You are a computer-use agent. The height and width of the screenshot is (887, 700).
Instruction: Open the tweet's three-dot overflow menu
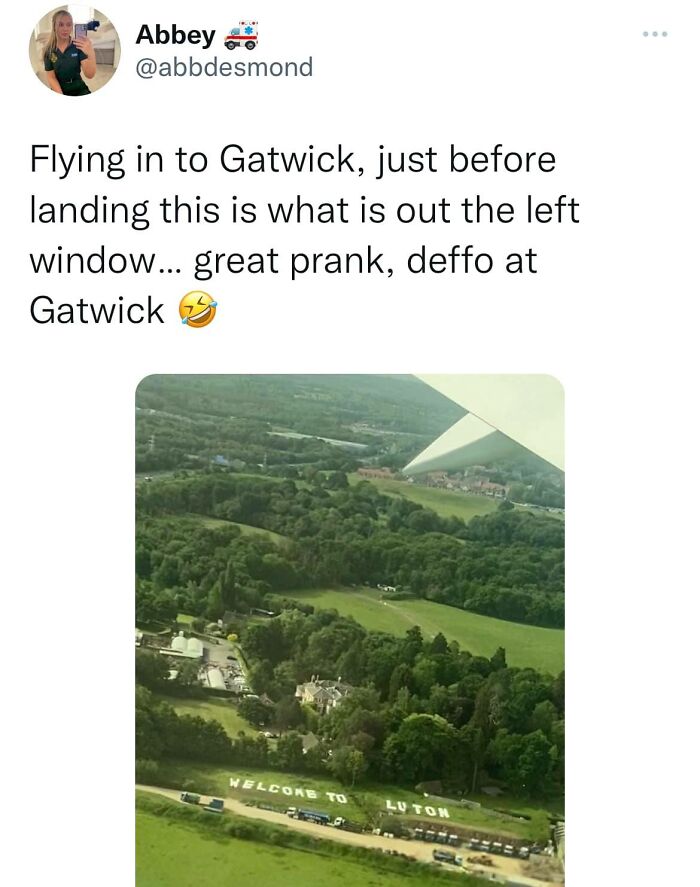(x=655, y=35)
